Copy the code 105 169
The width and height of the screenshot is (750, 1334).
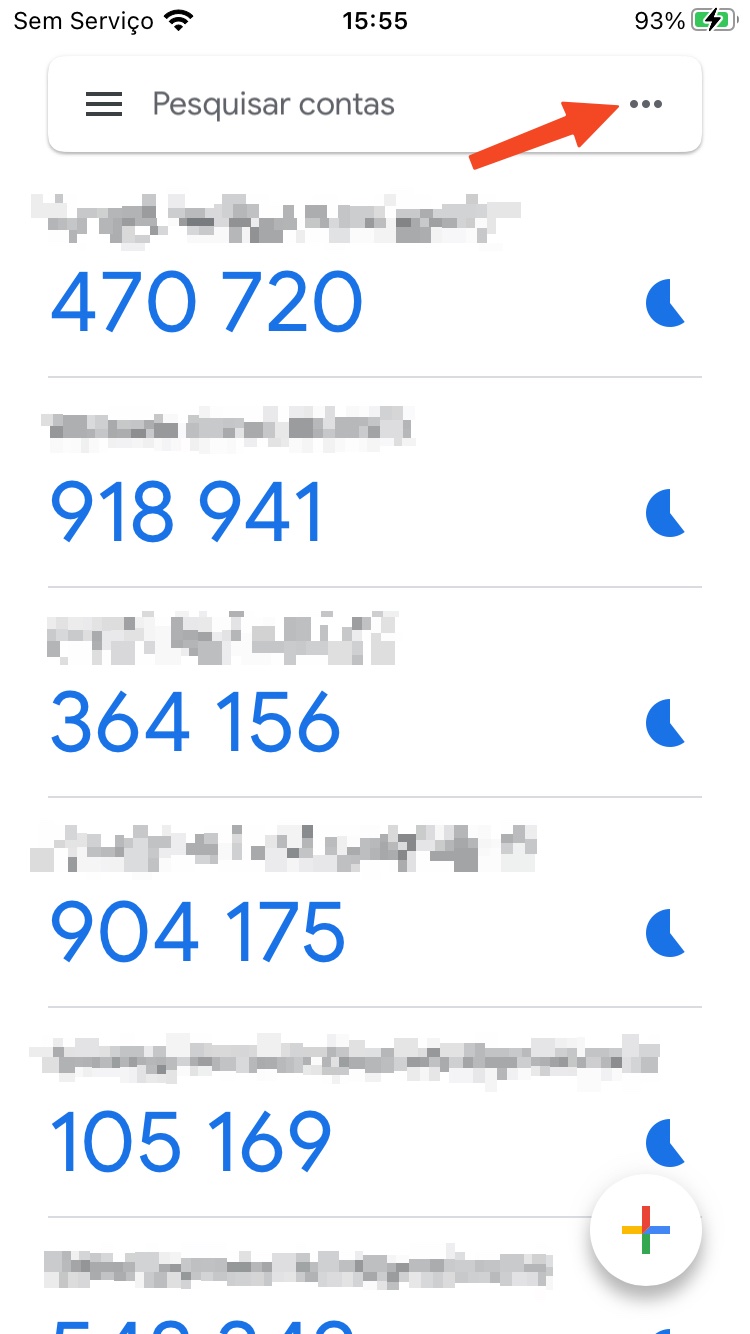point(191,1141)
